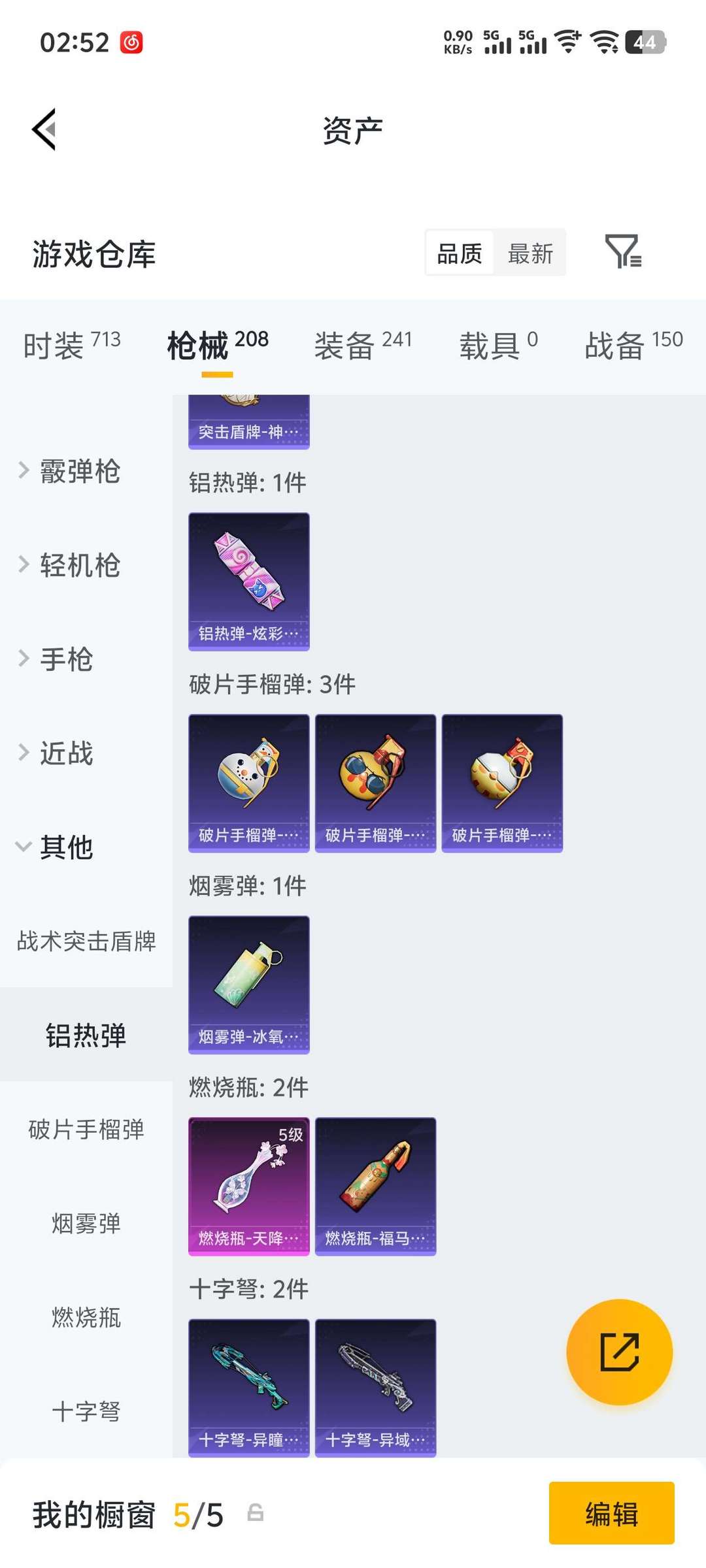Screen dimensions: 706x1568
Task: Select the 十字弩 subcategory in sidebar
Action: pos(86,1412)
